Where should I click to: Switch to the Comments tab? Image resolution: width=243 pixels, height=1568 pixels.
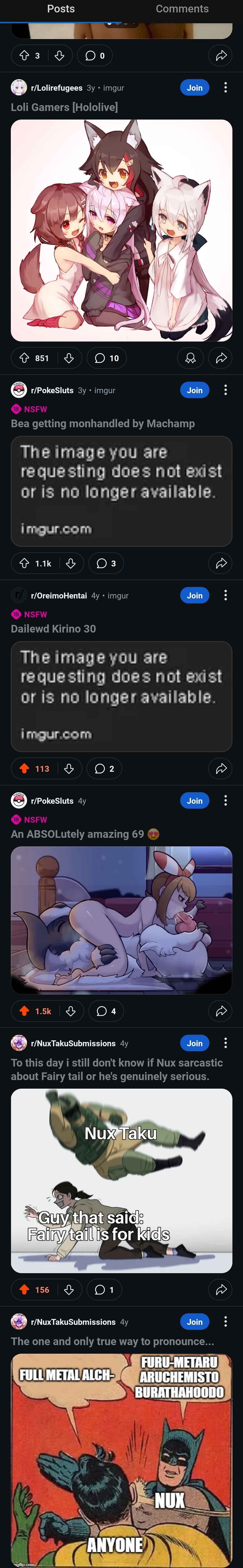182,9
